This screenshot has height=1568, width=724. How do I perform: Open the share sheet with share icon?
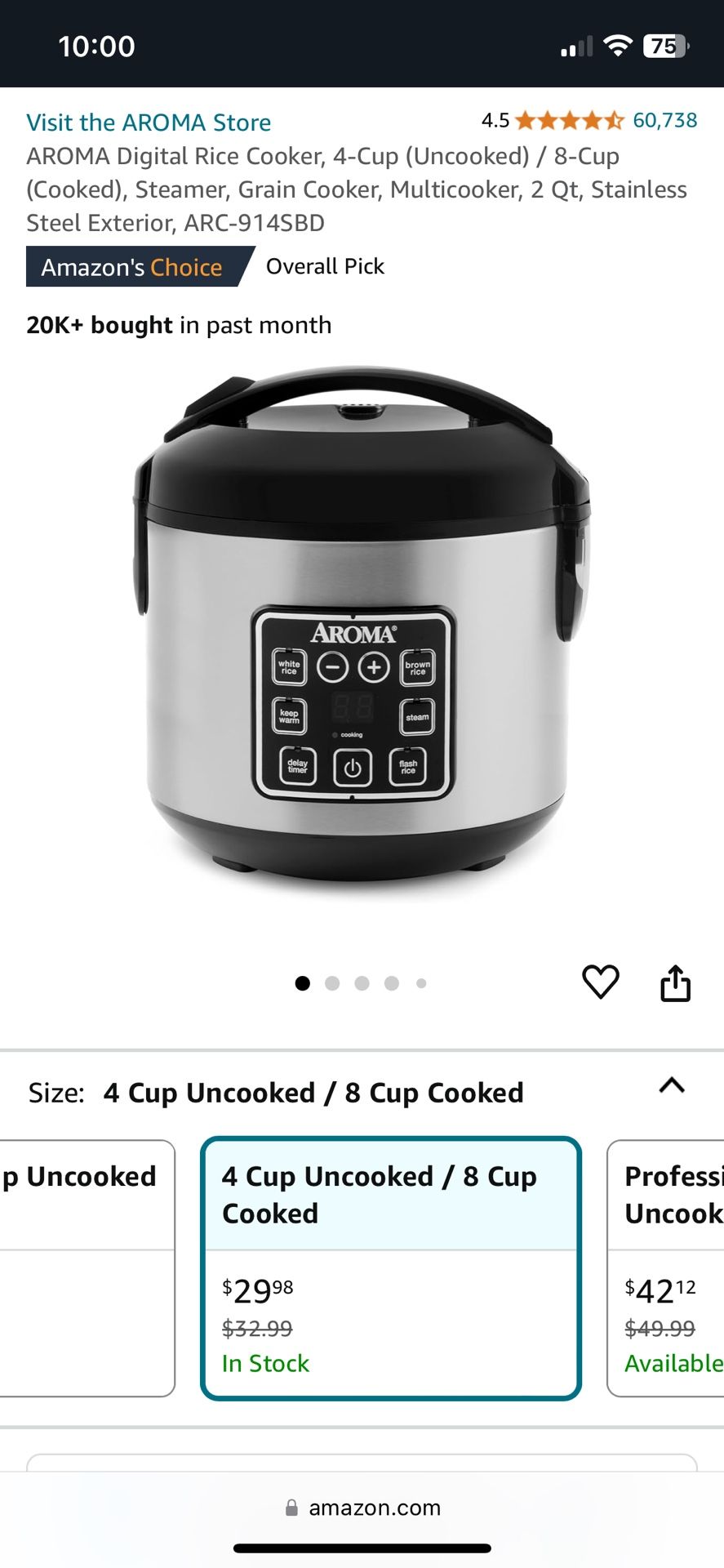click(x=677, y=982)
